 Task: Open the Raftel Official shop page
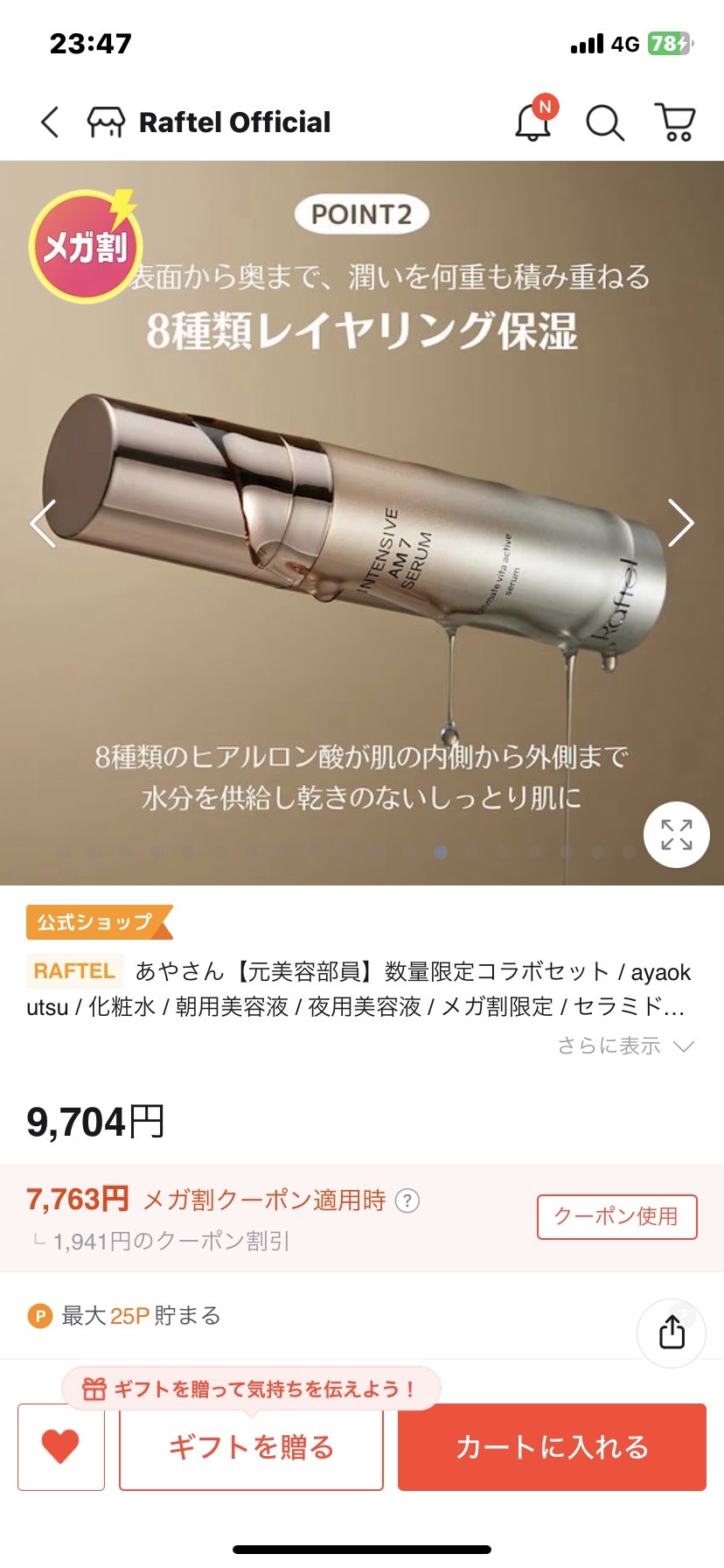(x=210, y=122)
